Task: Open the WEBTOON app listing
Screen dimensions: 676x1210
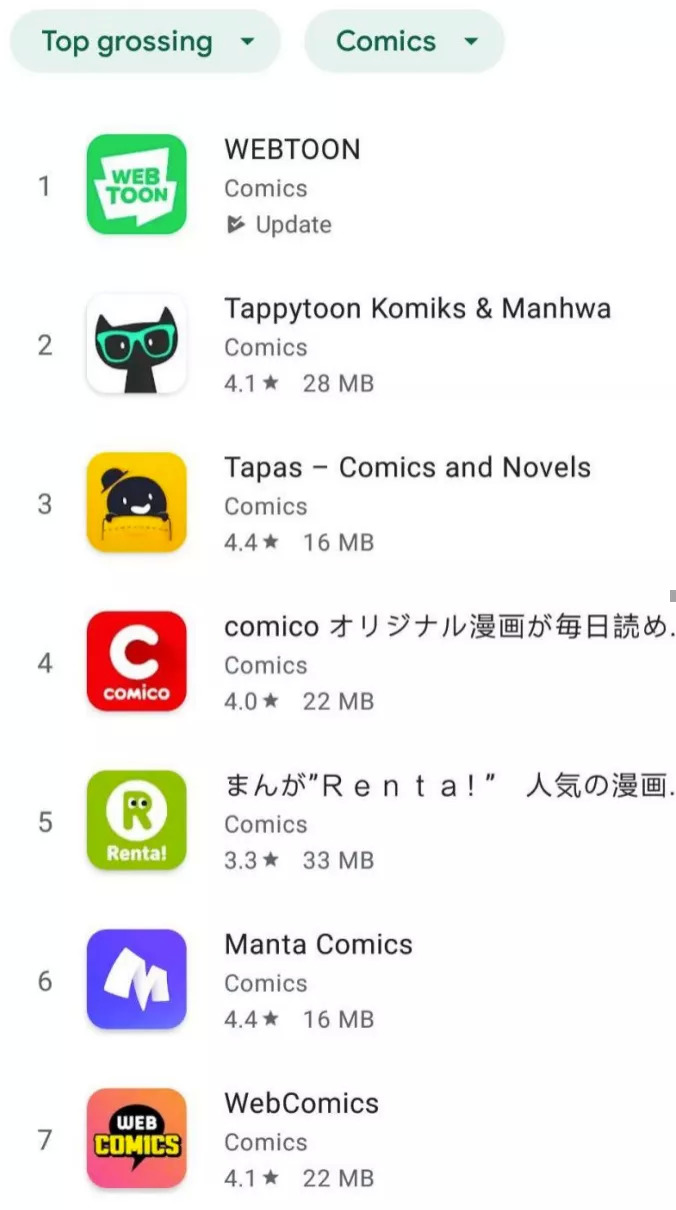Action: click(x=292, y=150)
